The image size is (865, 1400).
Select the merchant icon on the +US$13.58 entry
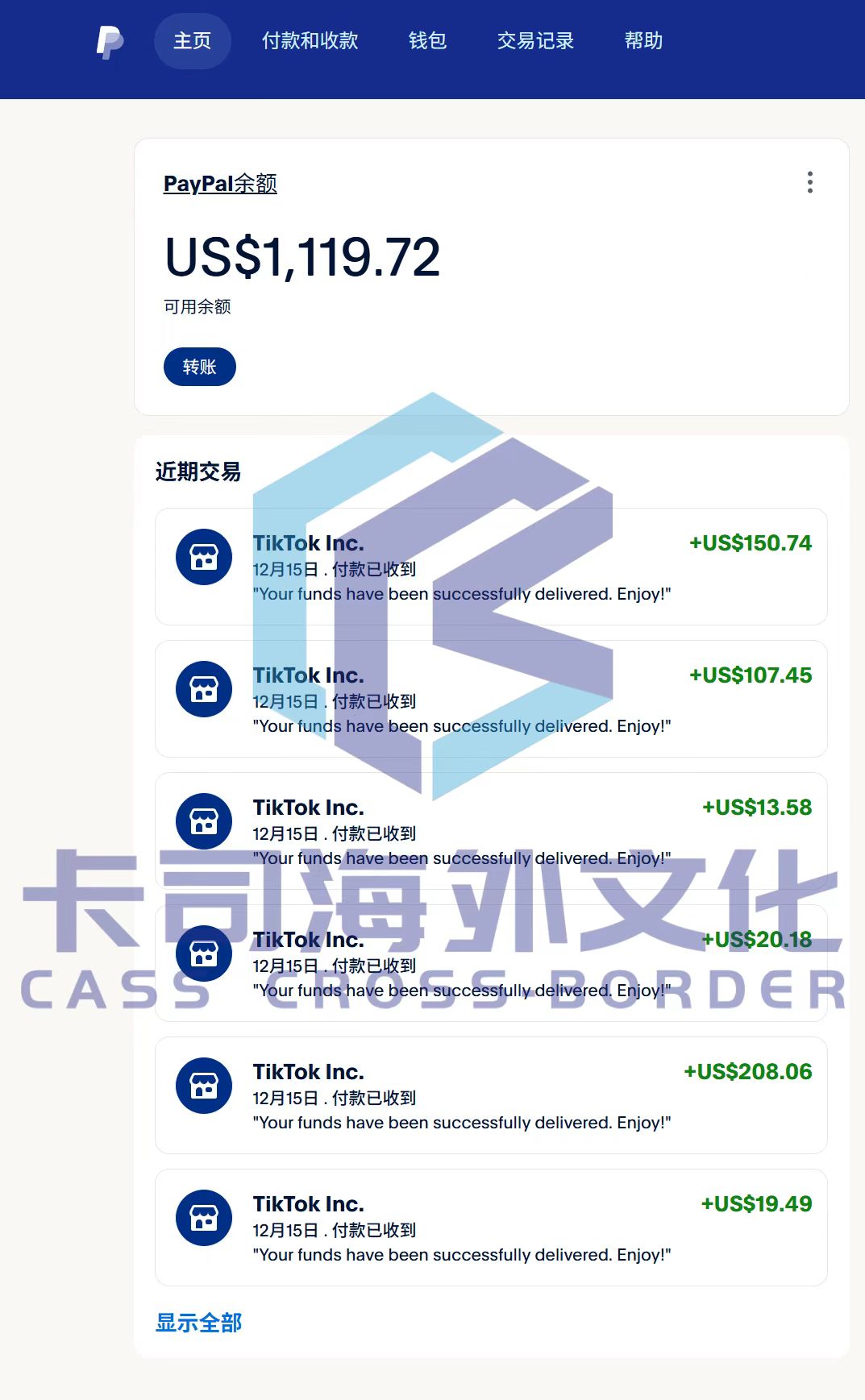tap(204, 820)
